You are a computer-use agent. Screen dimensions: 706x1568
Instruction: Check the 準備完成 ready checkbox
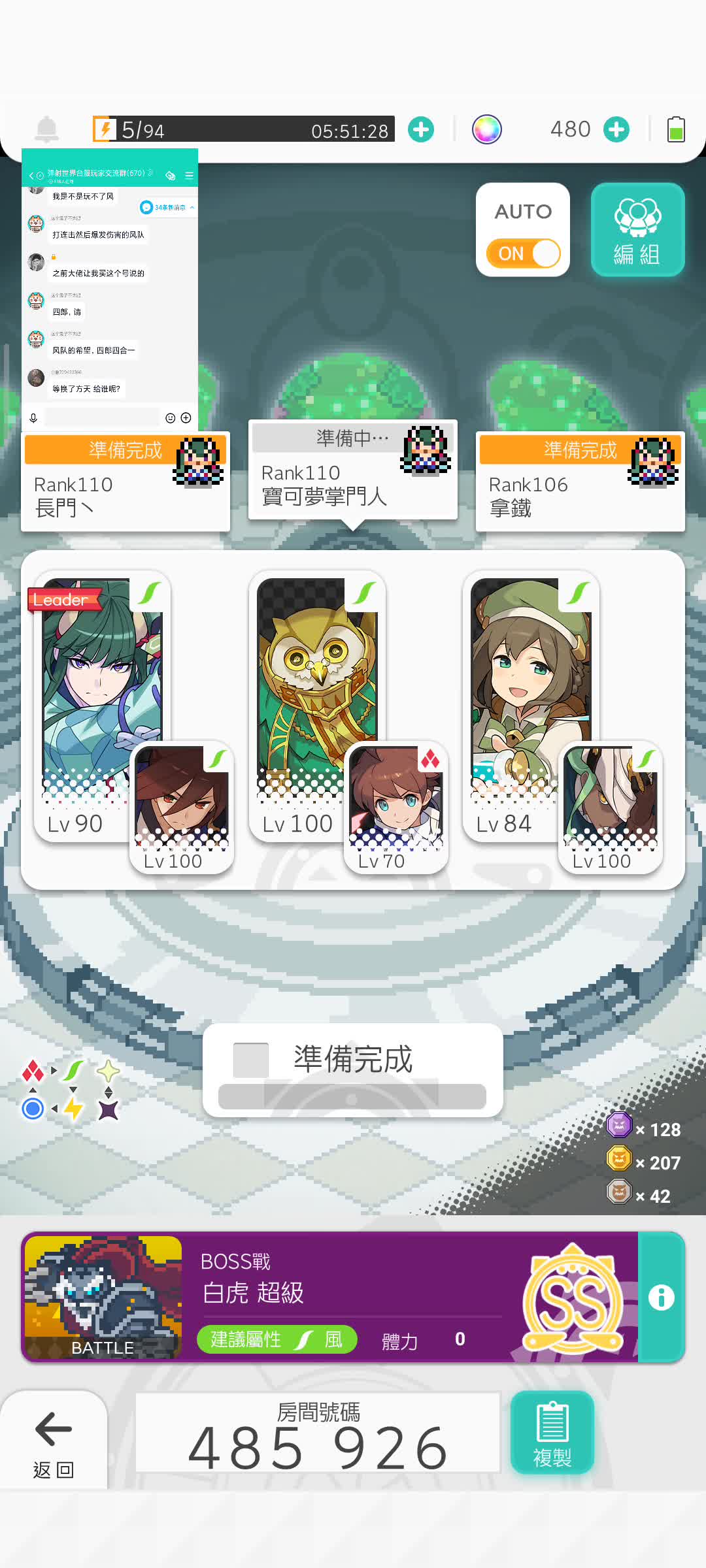(x=252, y=1060)
